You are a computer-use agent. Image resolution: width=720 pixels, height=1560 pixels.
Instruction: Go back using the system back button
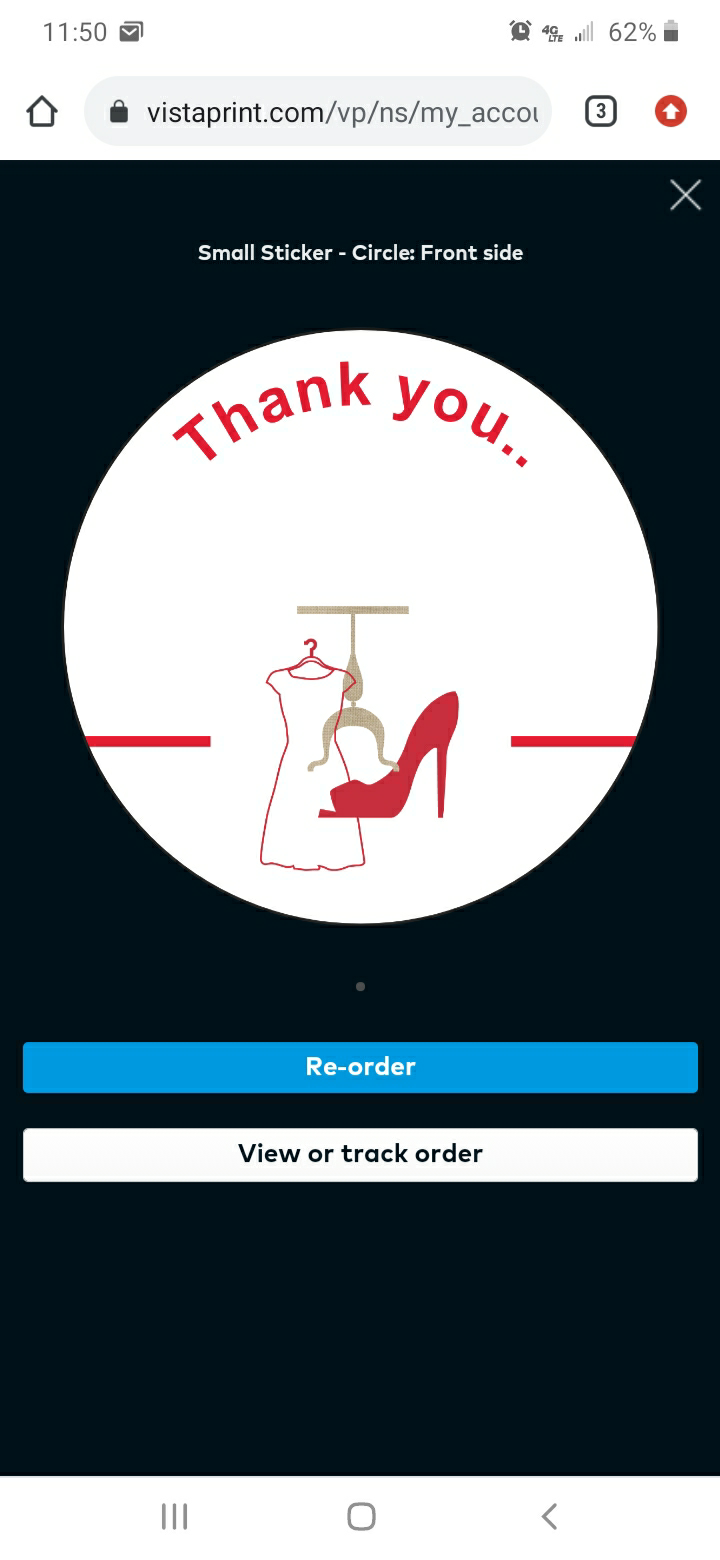[x=548, y=1516]
